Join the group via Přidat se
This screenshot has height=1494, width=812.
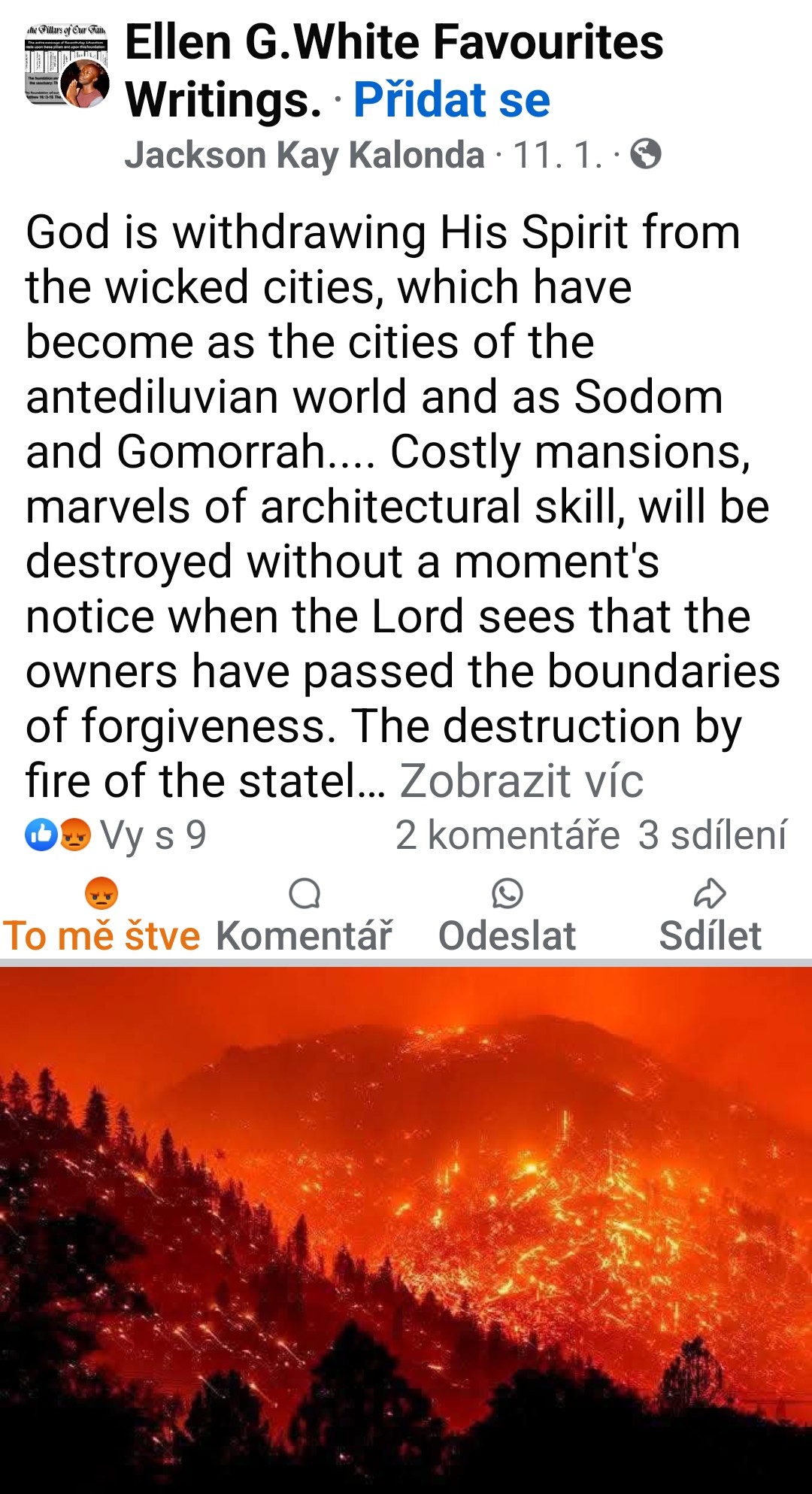tap(452, 99)
